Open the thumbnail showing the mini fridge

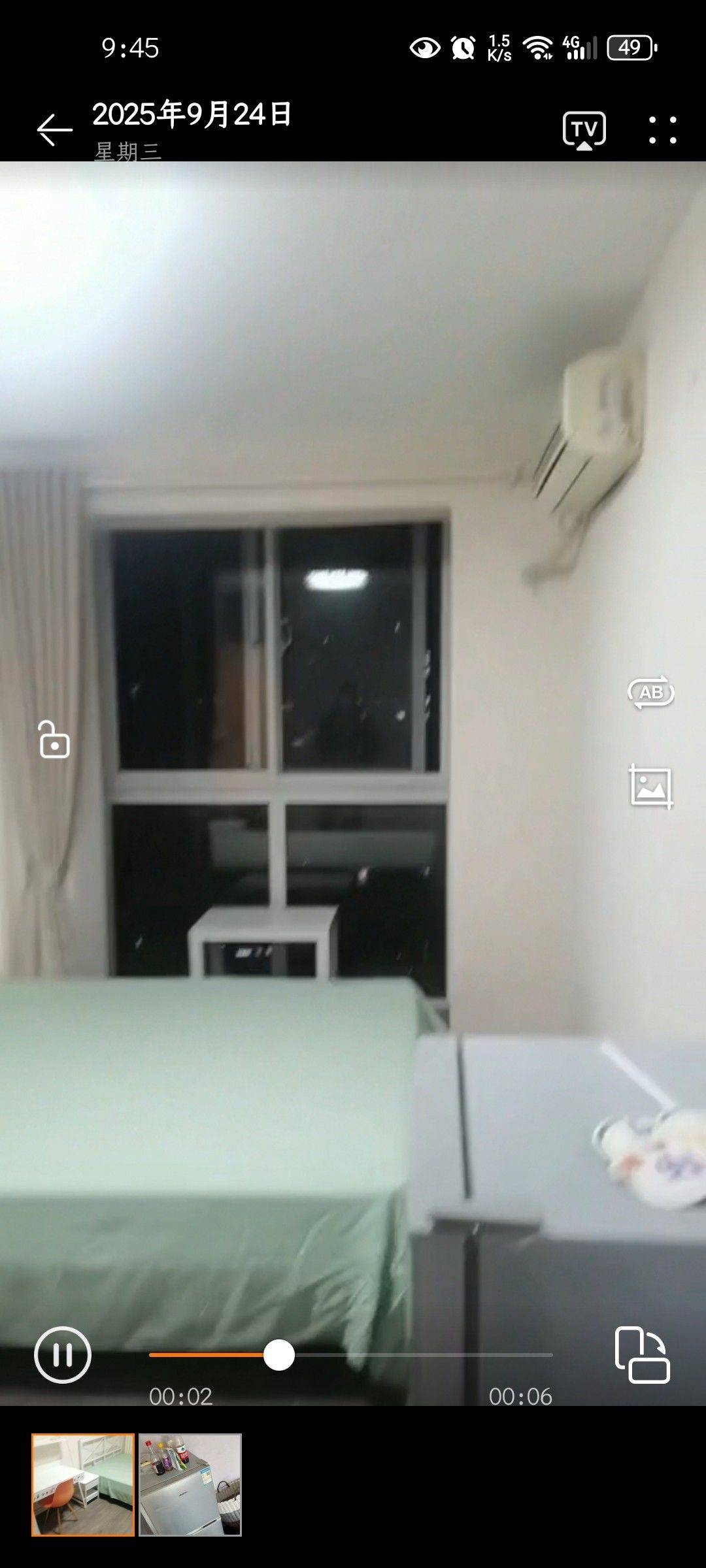pos(190,1485)
